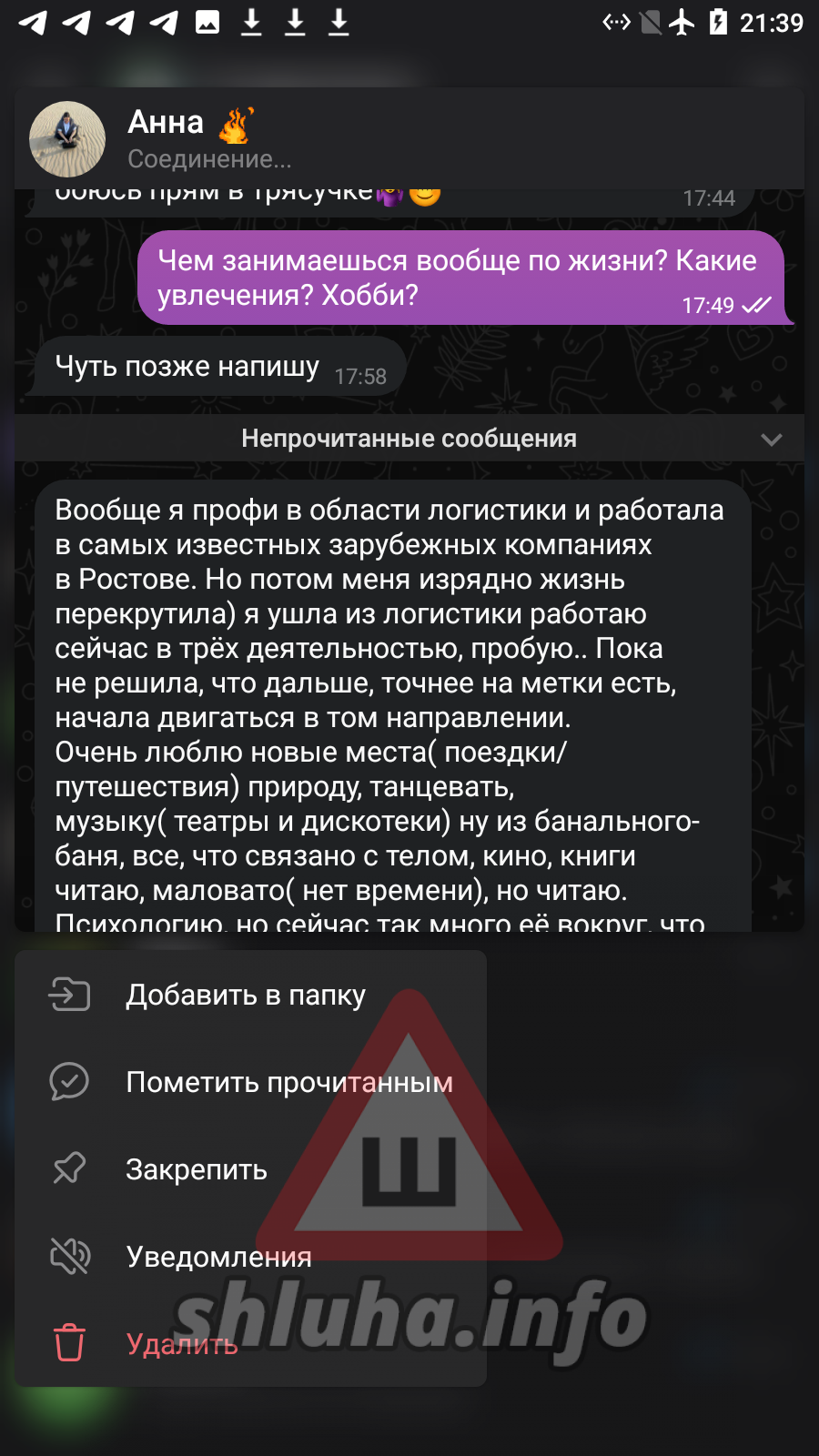This screenshot has width=819, height=1456.
Task: Select Добавить в папку option
Action: click(x=246, y=995)
